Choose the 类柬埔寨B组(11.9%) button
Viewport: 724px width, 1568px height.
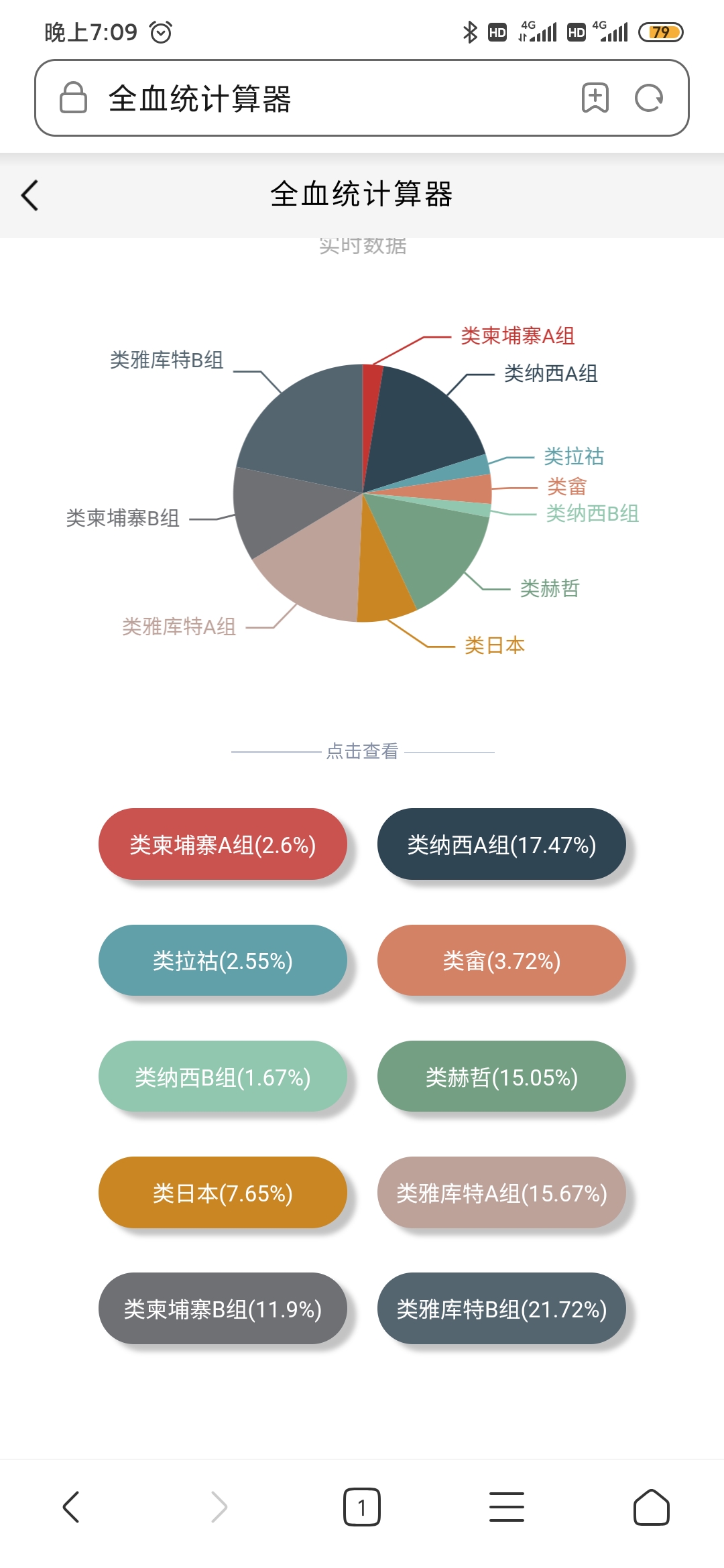[x=223, y=1309]
